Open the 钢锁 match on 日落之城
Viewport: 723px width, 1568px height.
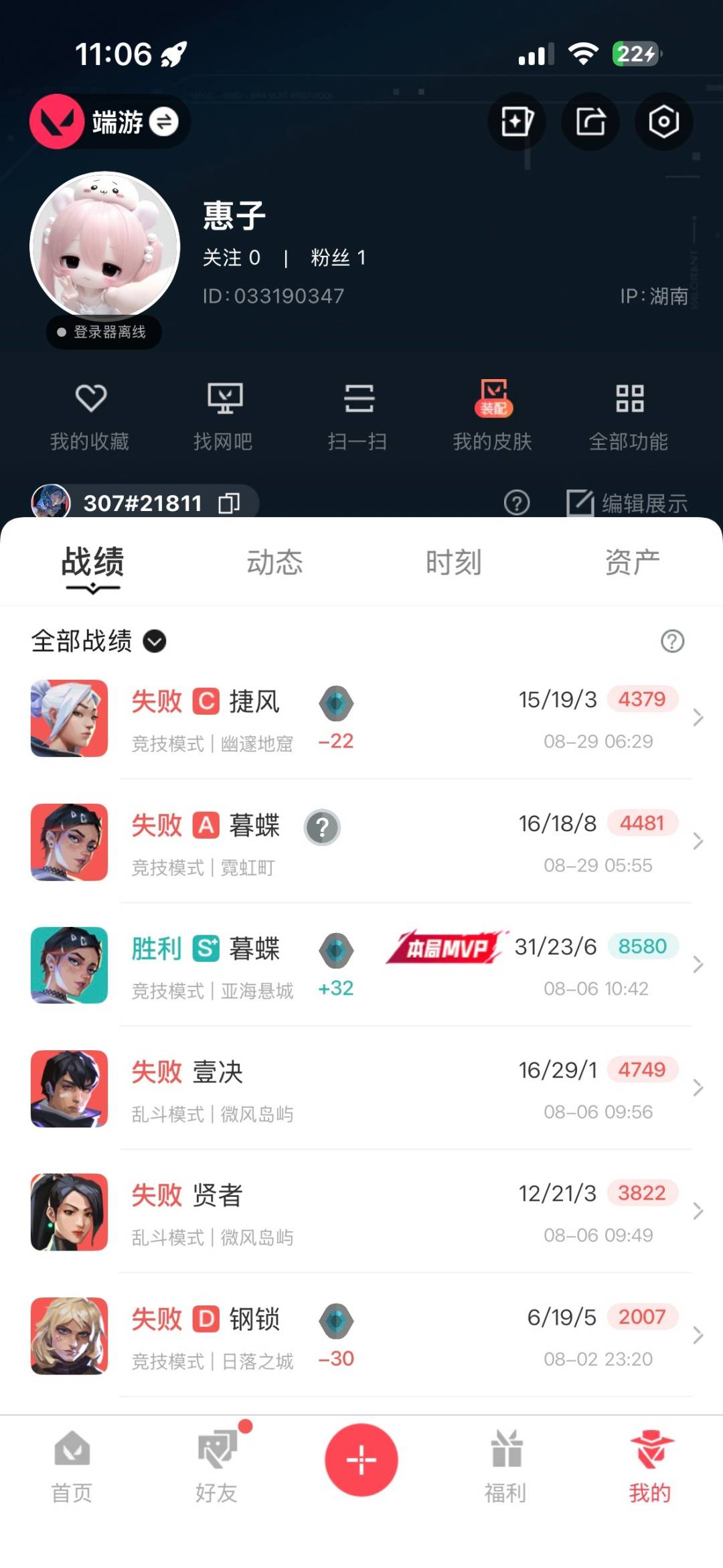pyautogui.click(x=361, y=1335)
